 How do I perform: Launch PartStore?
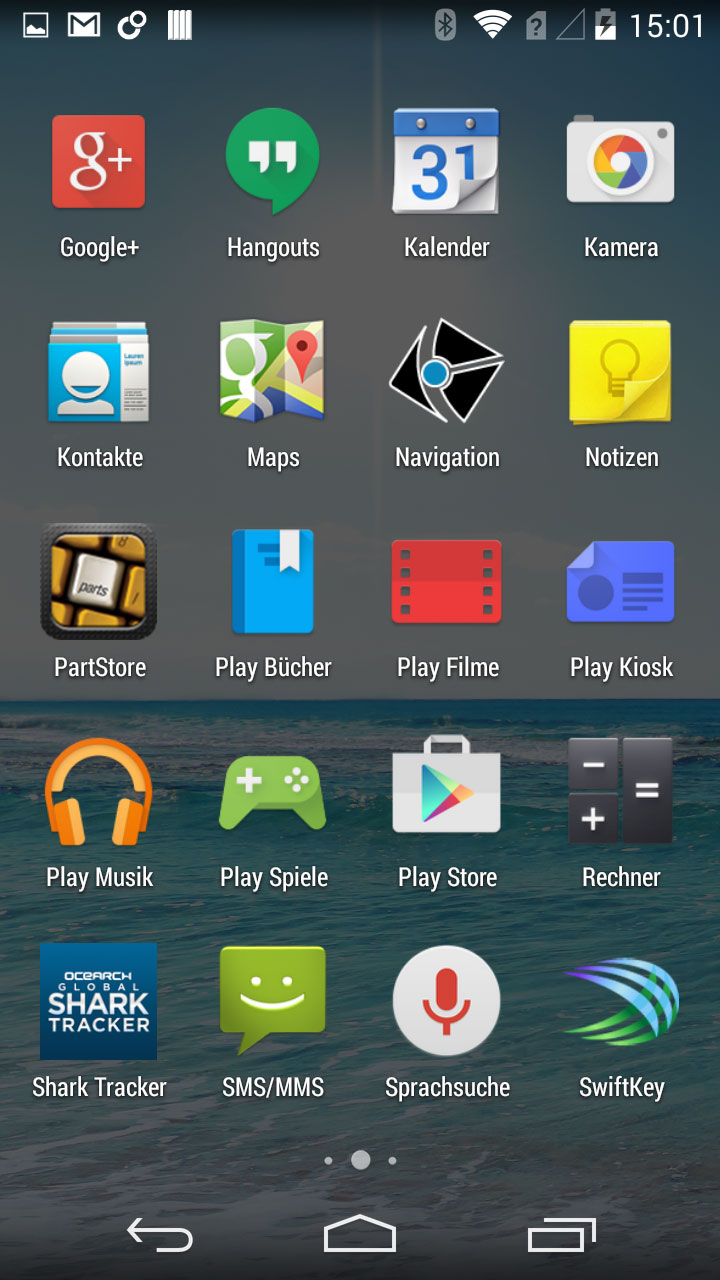tap(99, 582)
